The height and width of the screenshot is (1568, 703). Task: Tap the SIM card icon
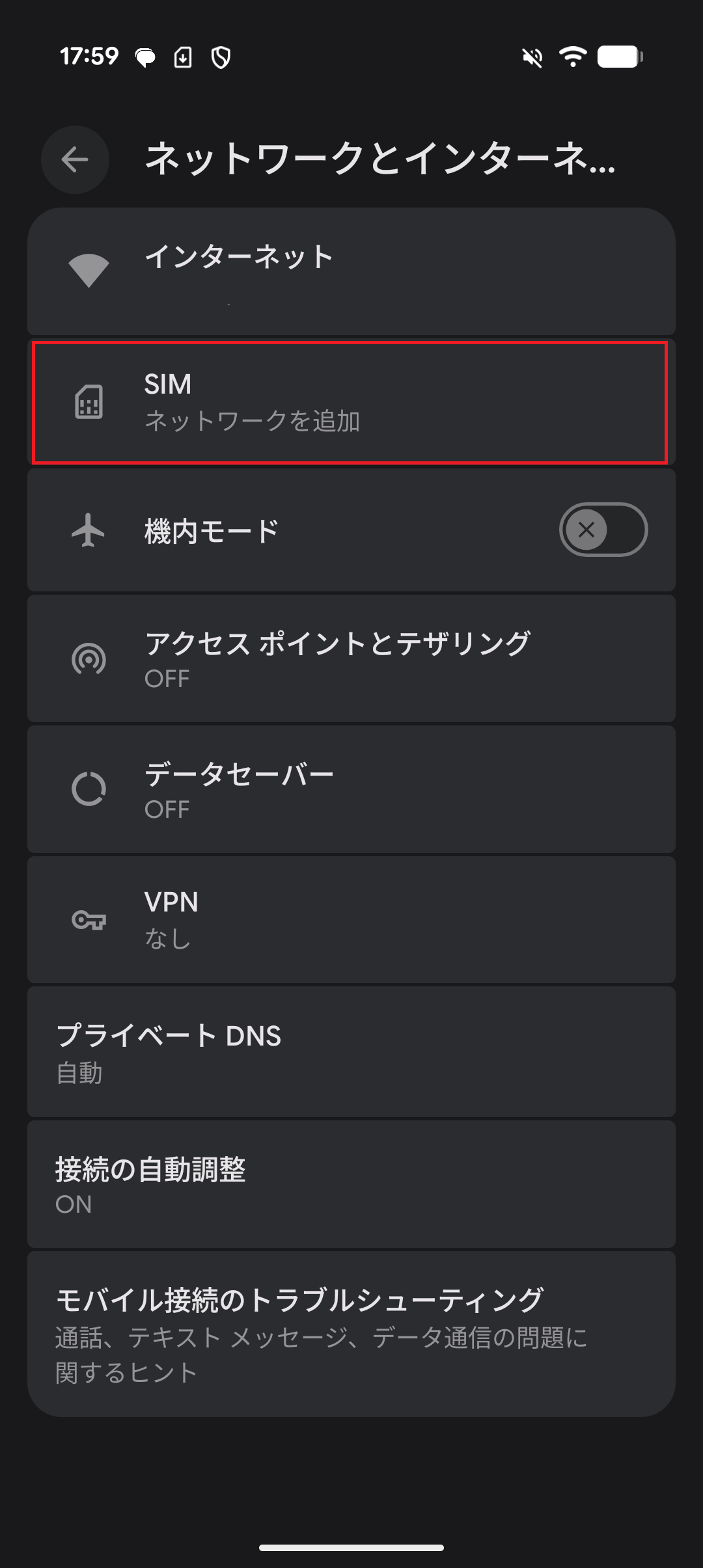[x=90, y=403]
